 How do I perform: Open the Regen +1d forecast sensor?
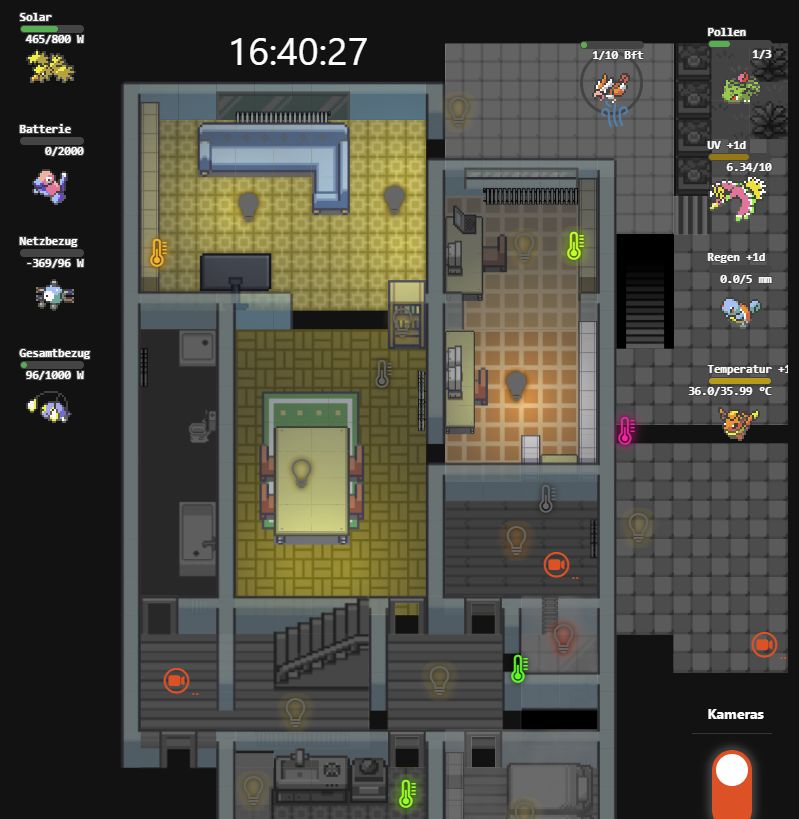738,310
